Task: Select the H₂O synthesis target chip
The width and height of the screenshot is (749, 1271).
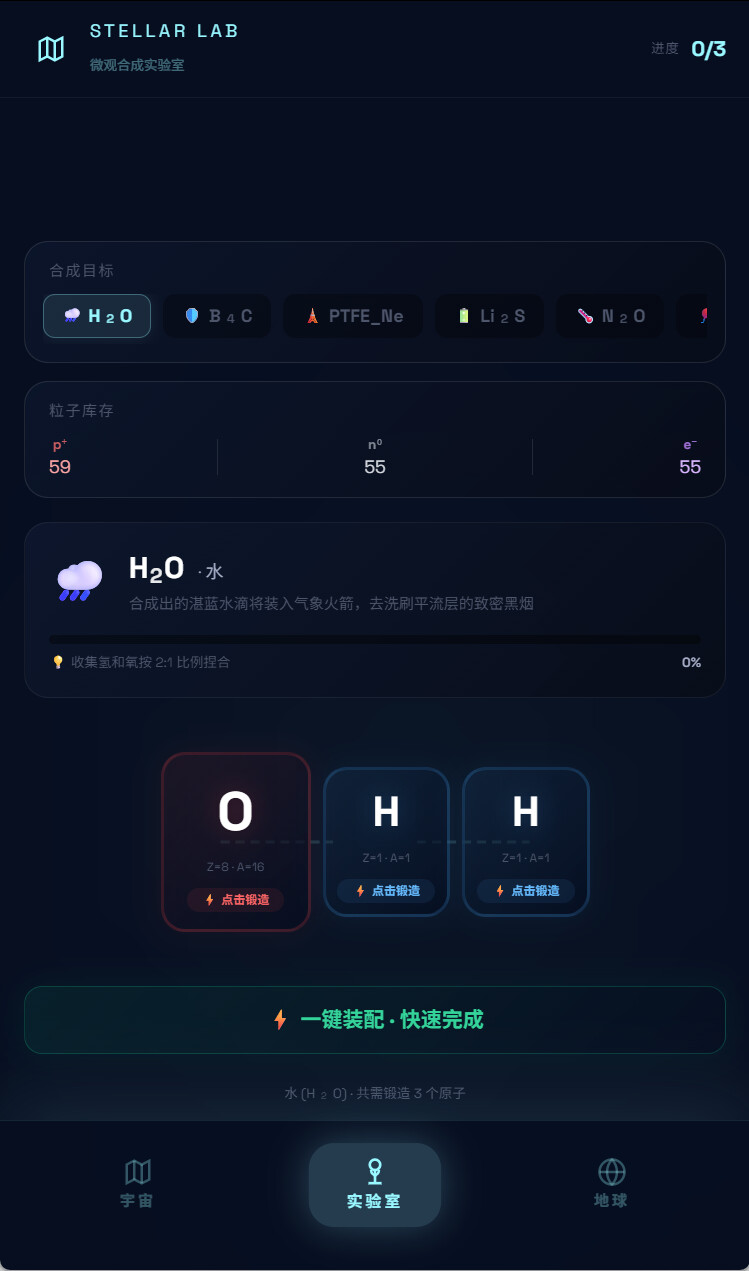Action: tap(97, 316)
